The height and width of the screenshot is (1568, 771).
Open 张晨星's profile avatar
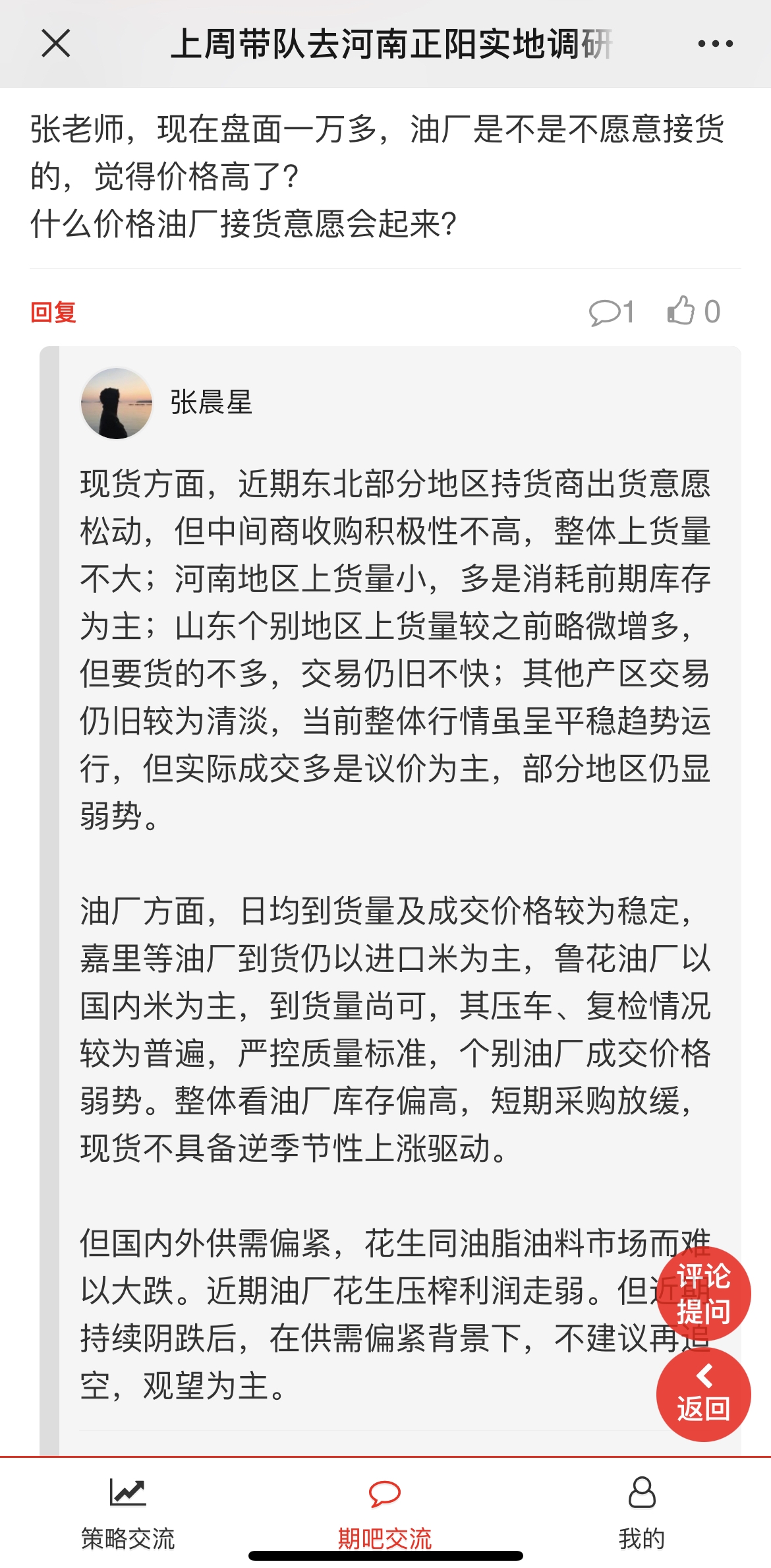(x=117, y=403)
